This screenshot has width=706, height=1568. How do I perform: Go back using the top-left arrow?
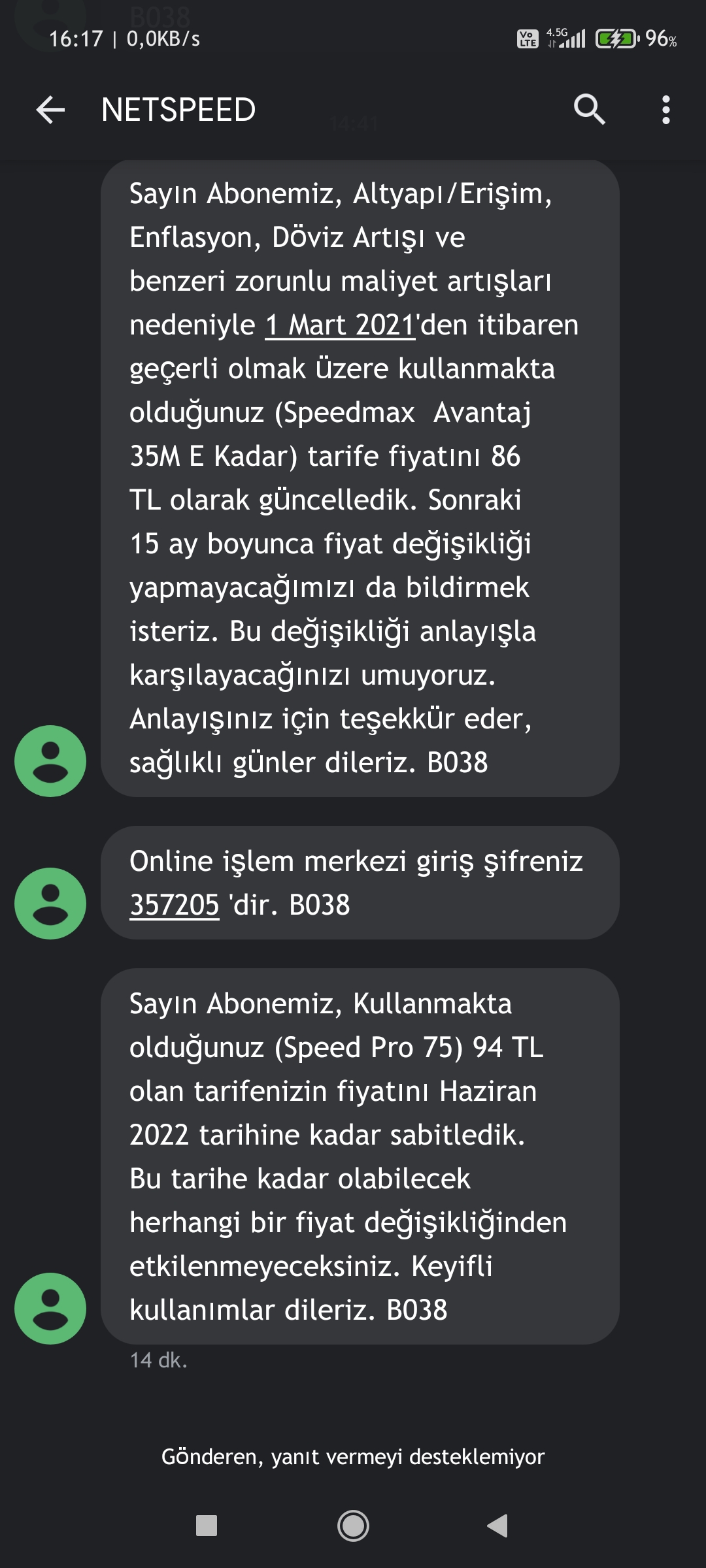50,110
